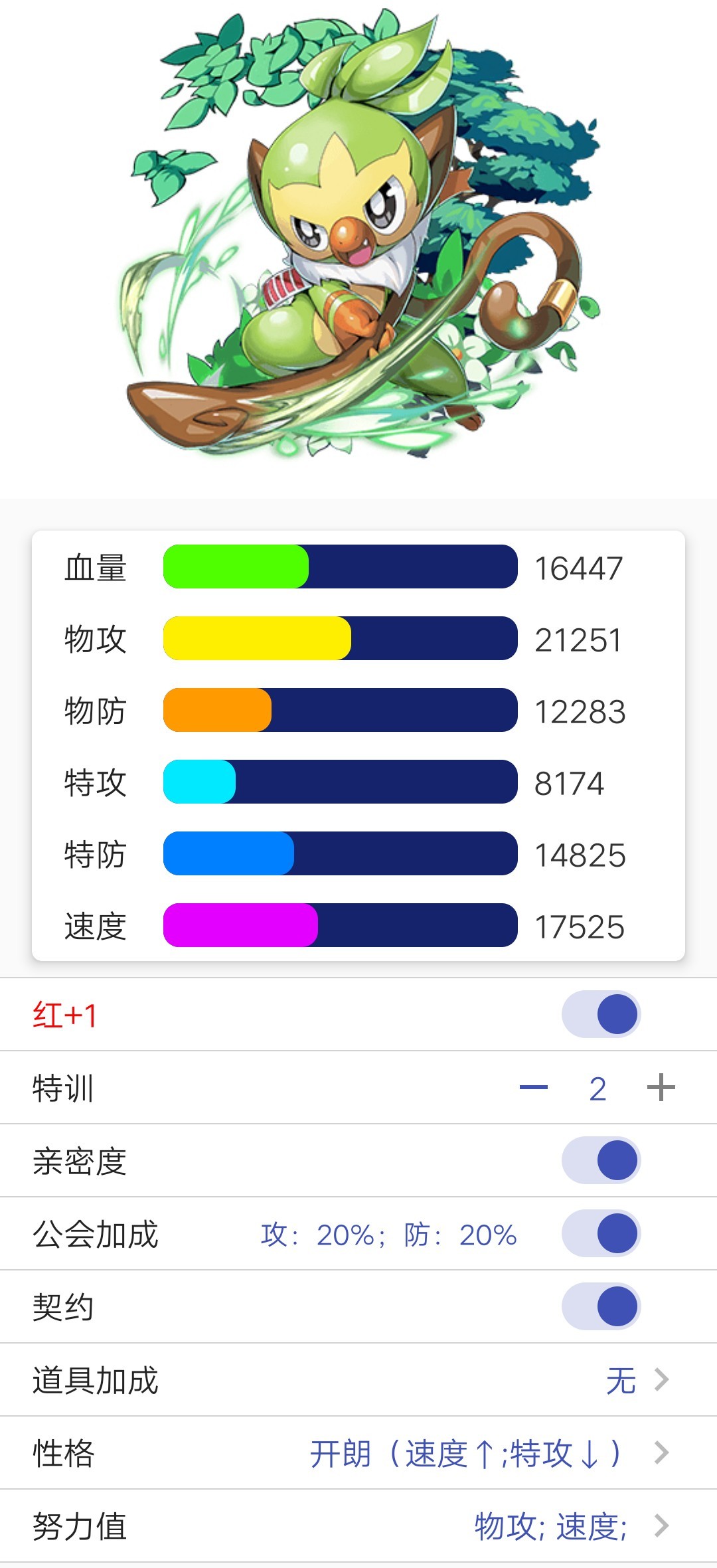
Task: Turn off the 公会加成 switch
Action: pyautogui.click(x=601, y=1233)
